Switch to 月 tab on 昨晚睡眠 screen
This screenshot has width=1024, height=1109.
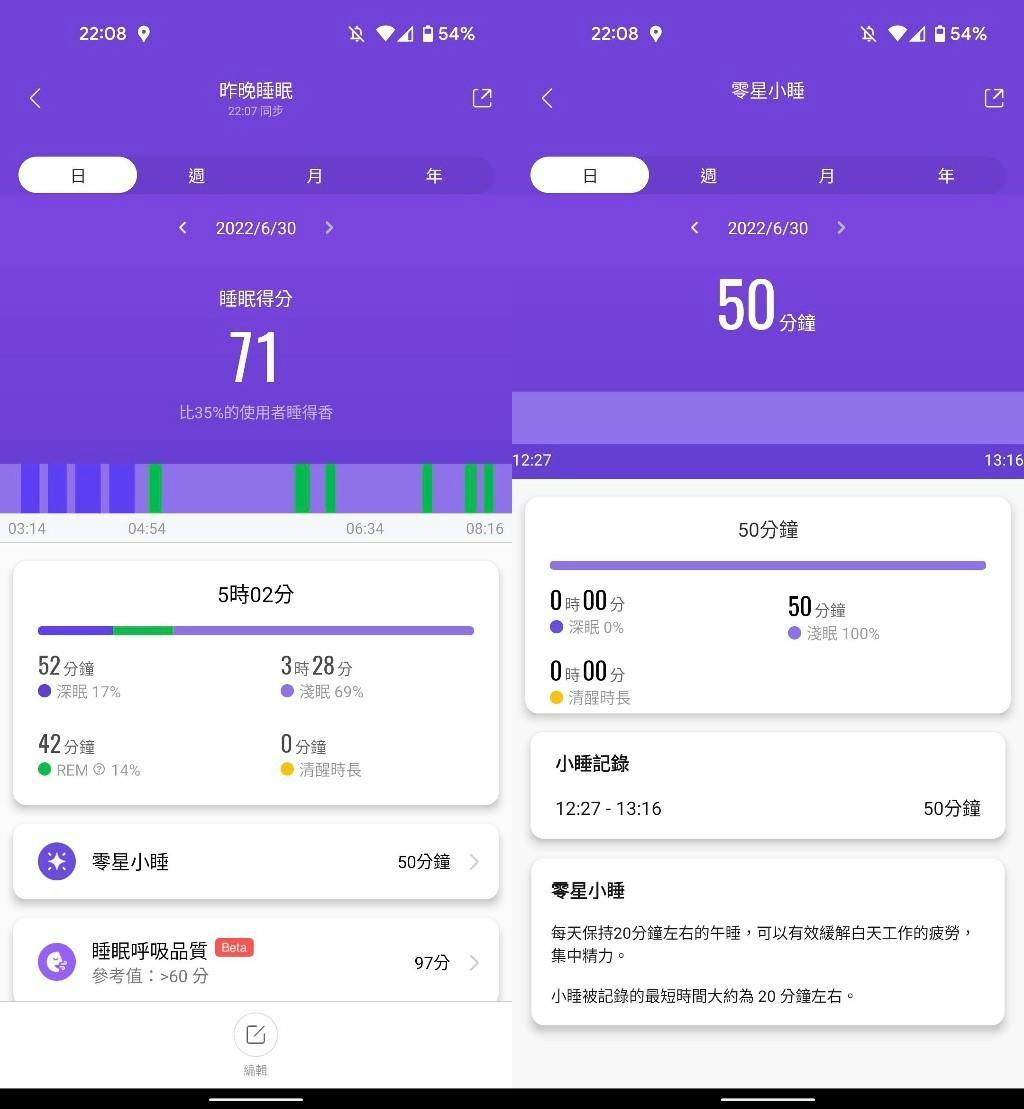click(x=315, y=176)
